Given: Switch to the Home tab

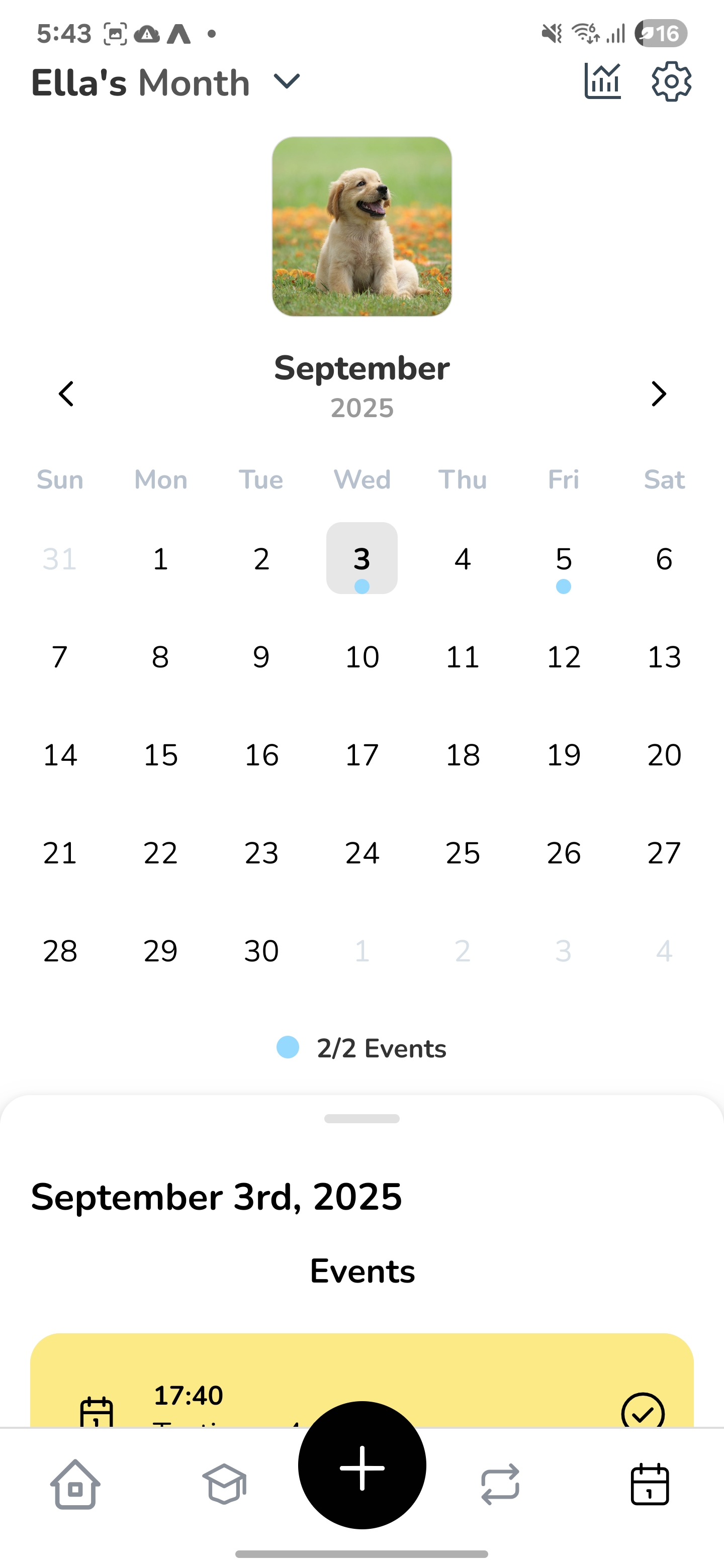Looking at the screenshot, I should point(75,1484).
